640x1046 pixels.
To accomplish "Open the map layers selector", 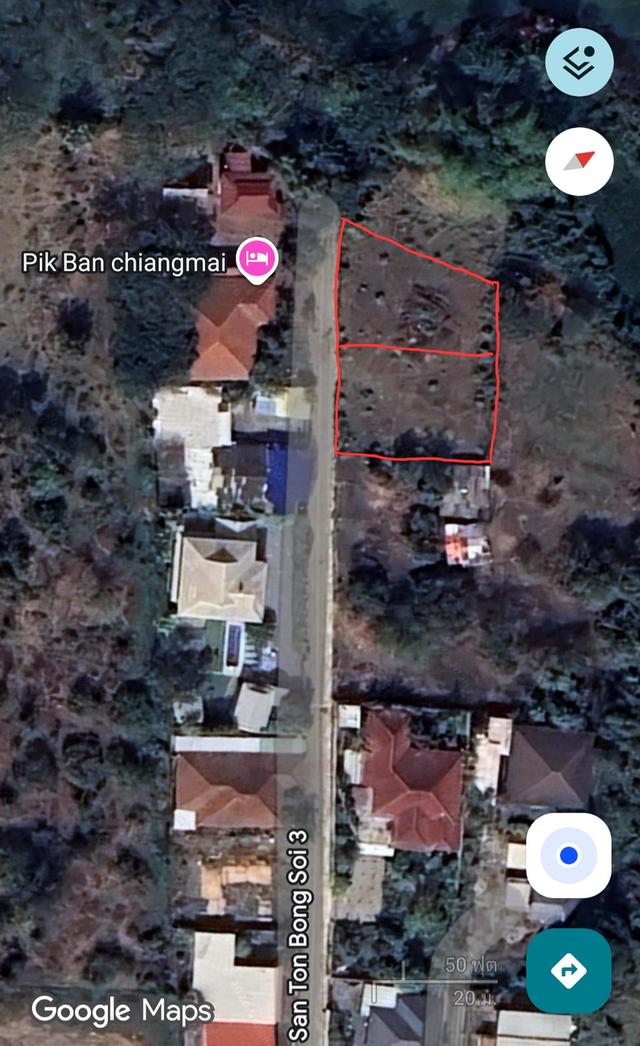I will [579, 62].
